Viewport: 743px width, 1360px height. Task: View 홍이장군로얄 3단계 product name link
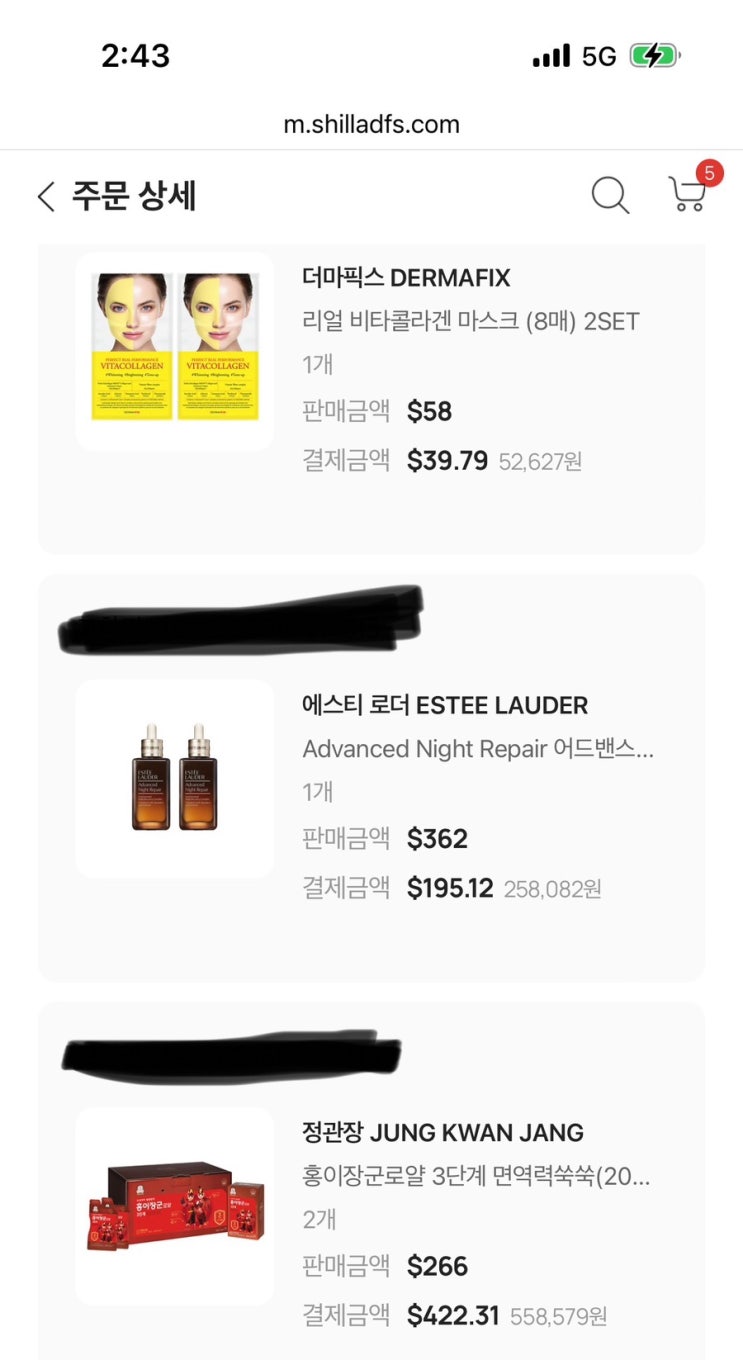[x=476, y=1176]
